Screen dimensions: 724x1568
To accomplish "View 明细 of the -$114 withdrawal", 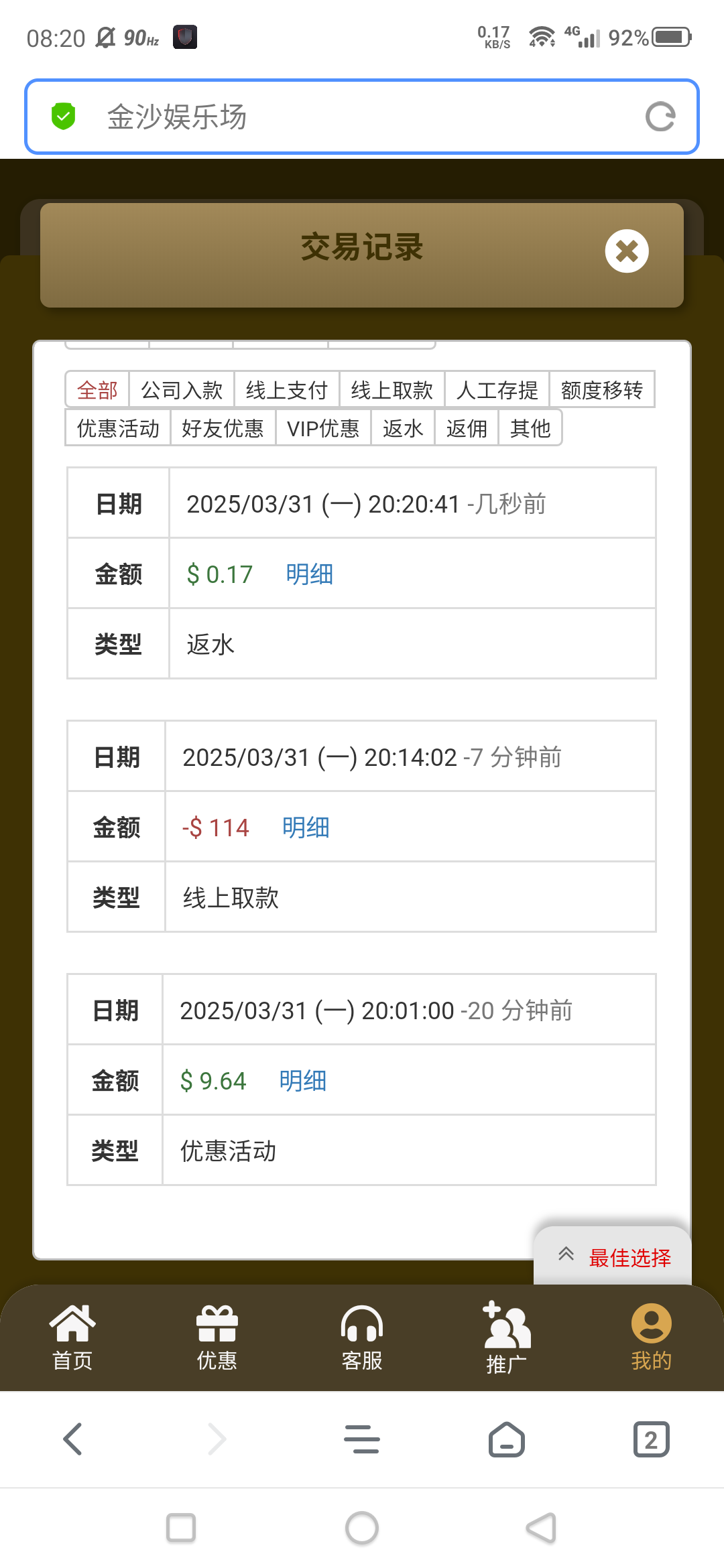I will click(306, 828).
